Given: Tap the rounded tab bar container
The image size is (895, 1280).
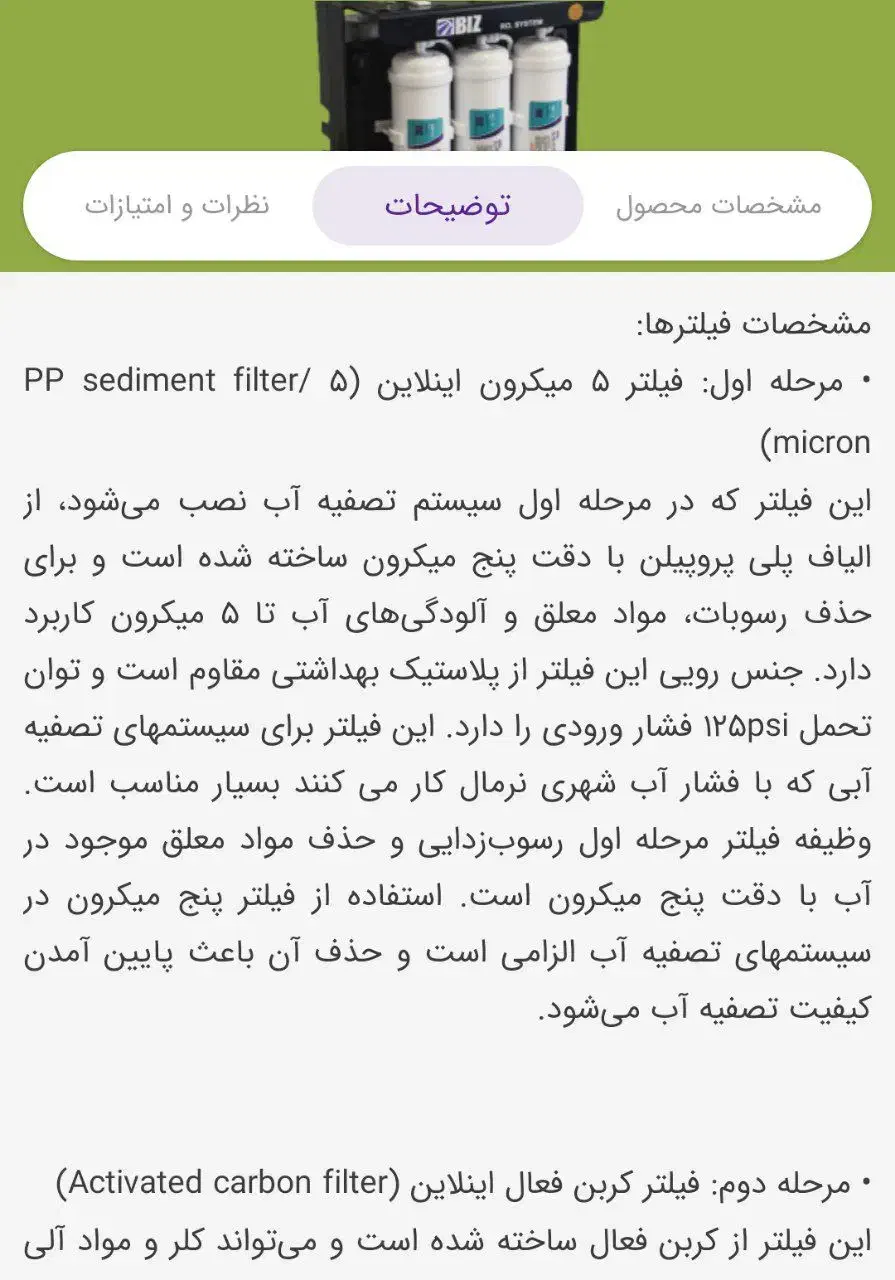Looking at the screenshot, I should (x=449, y=206).
